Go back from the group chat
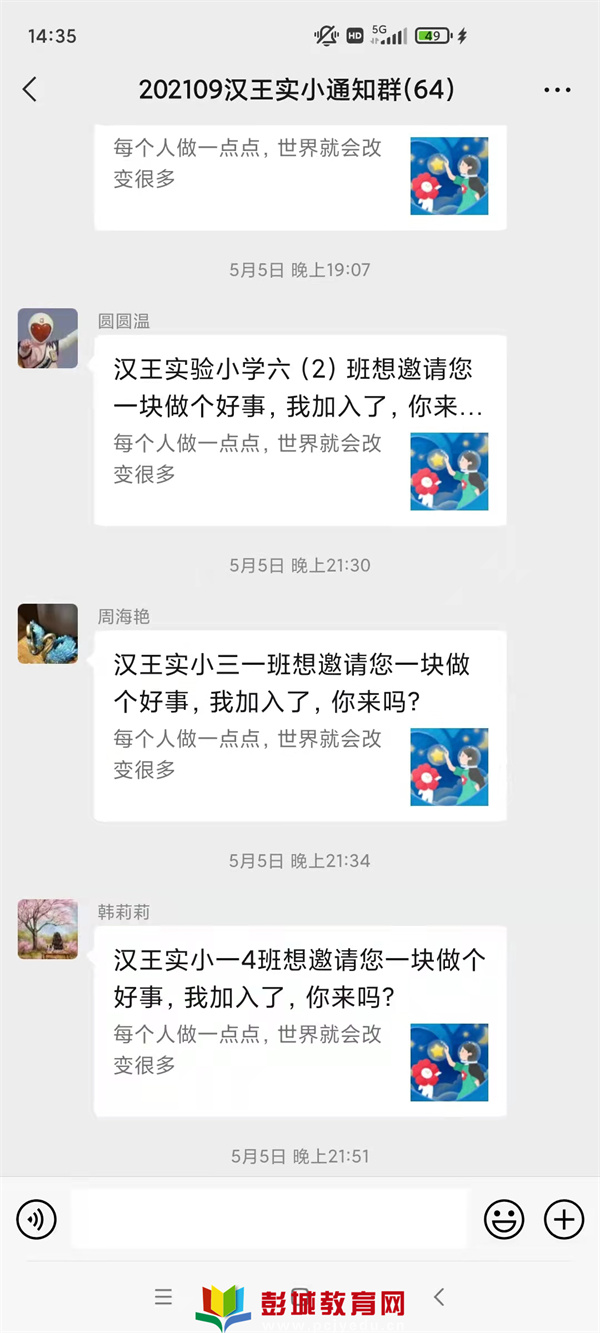This screenshot has width=600, height=1333. [x=30, y=90]
